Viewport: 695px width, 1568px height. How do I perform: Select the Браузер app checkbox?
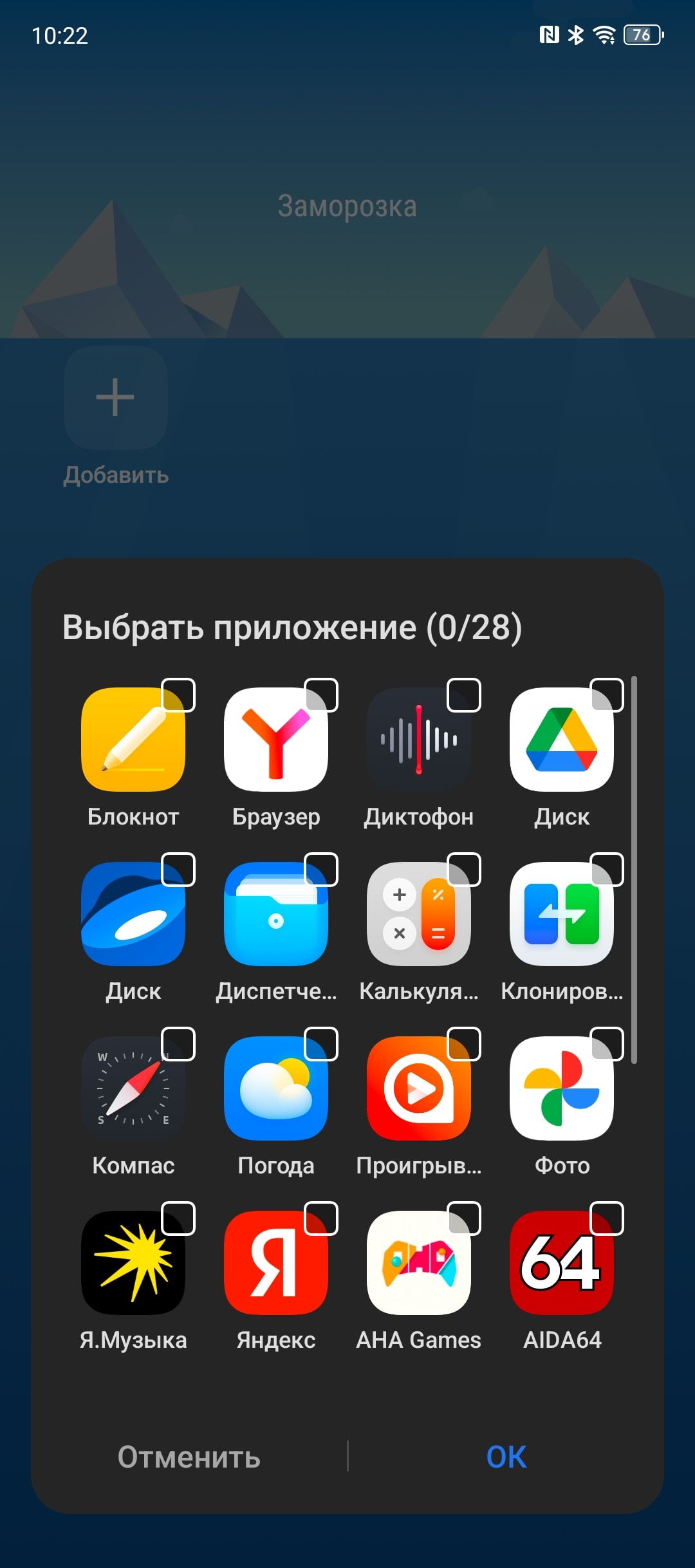tap(321, 695)
